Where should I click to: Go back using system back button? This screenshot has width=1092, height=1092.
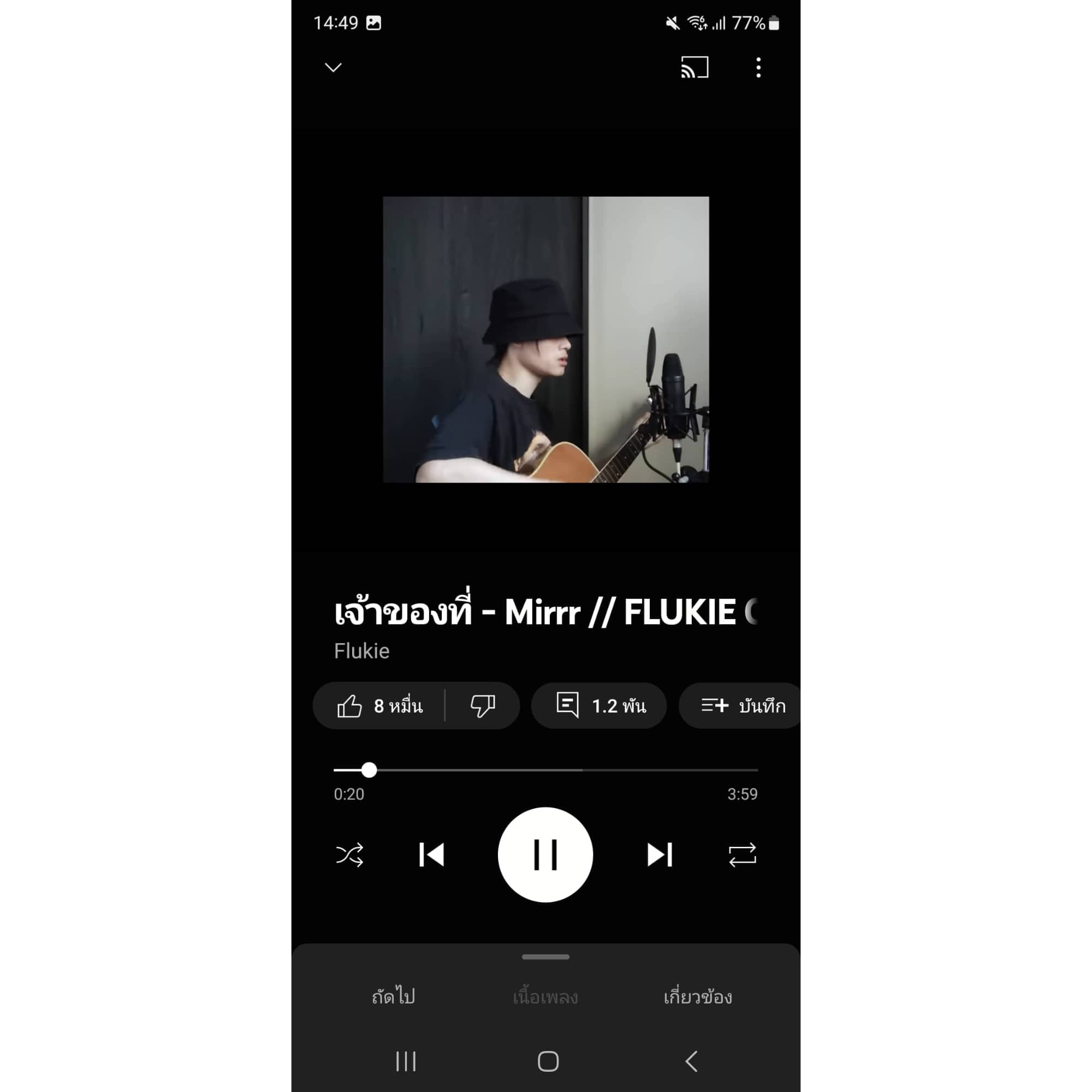691,1061
